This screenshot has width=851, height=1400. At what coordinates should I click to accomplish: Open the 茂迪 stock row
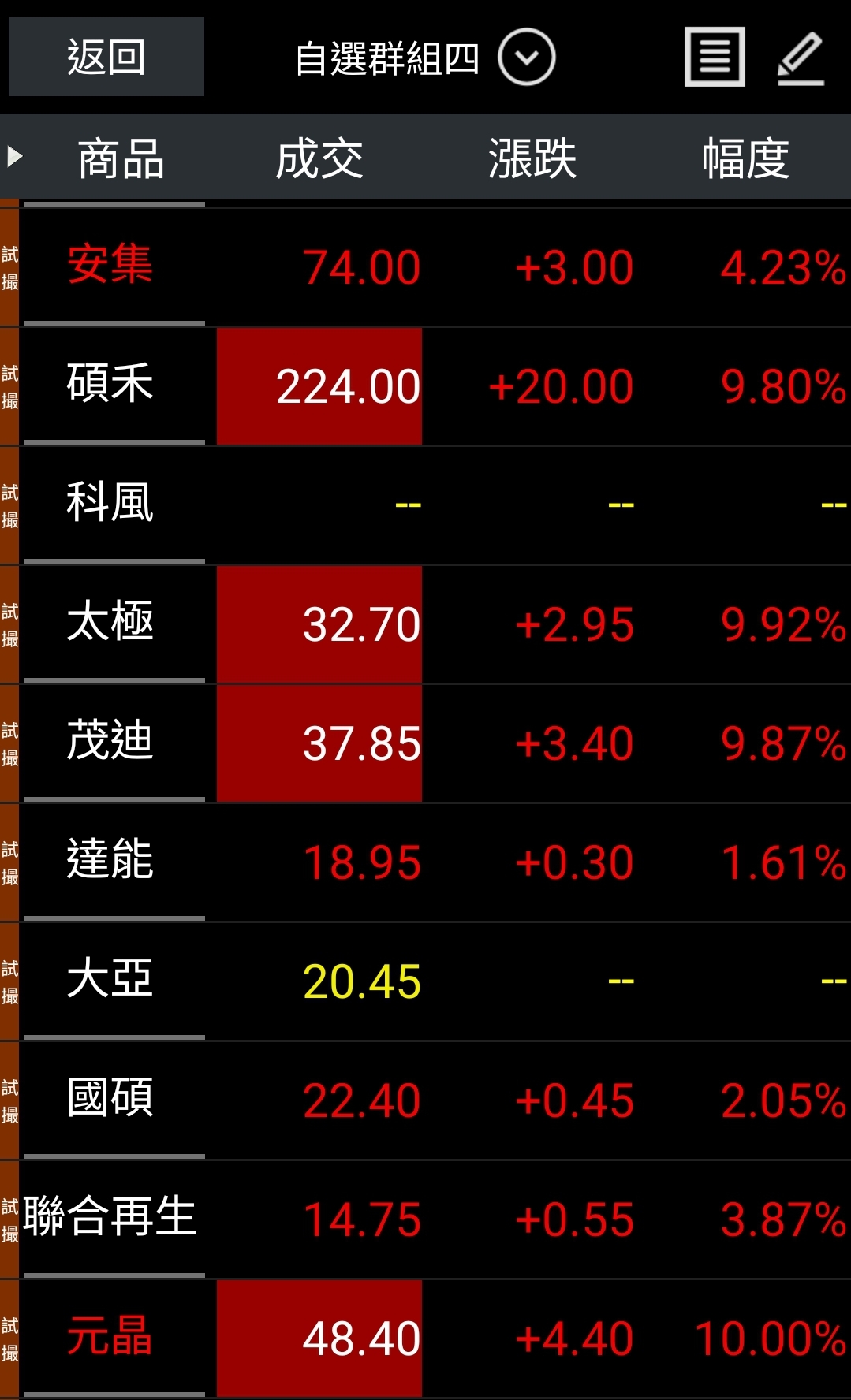coord(110,742)
